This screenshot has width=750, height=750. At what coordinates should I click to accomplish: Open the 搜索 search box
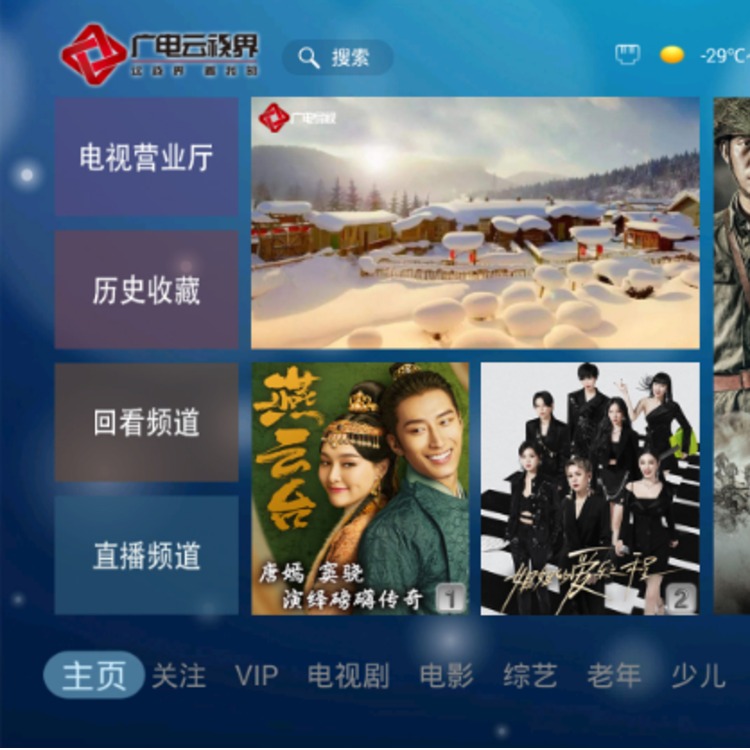coord(337,58)
